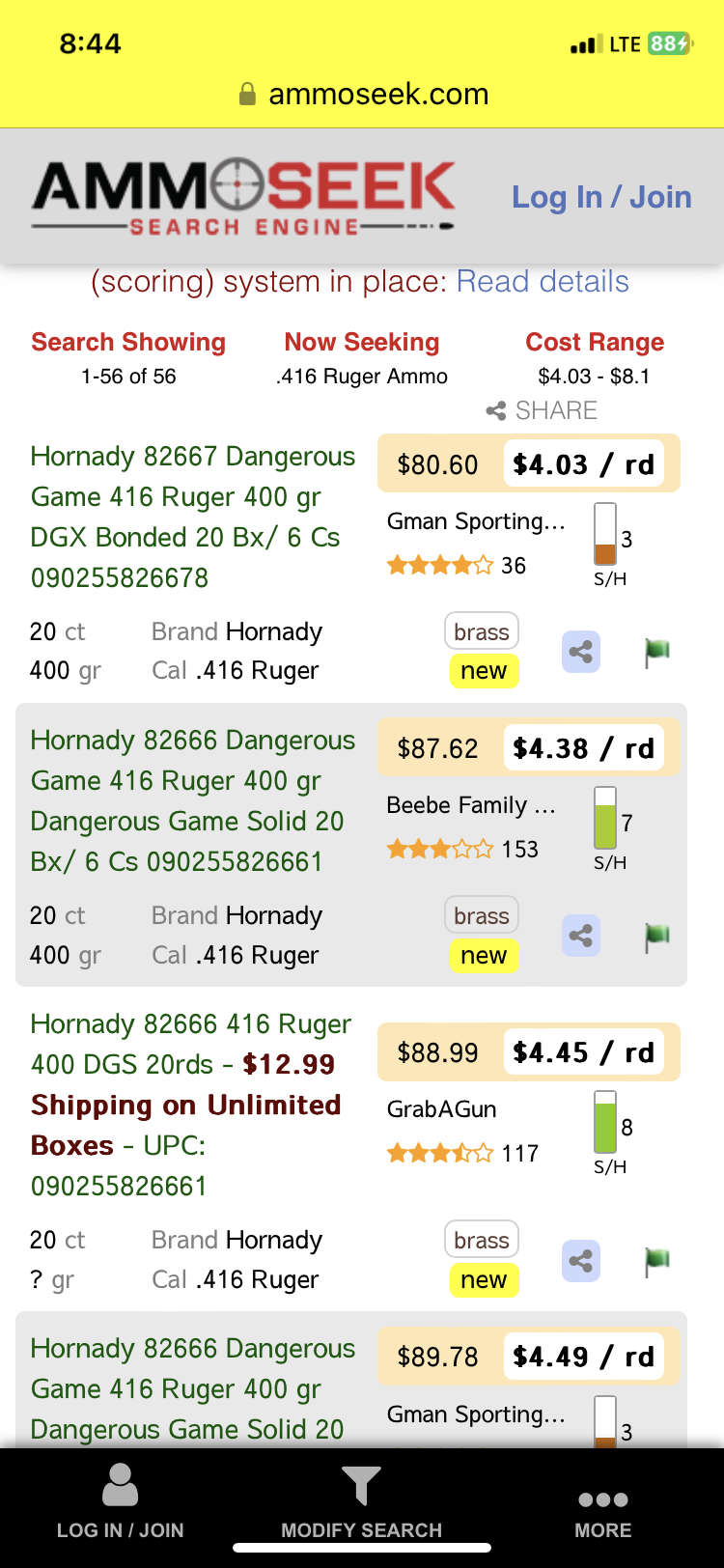The height and width of the screenshot is (1568, 724).
Task: Flag the GrabAGun $88.99 listing
Action: click(x=657, y=1260)
